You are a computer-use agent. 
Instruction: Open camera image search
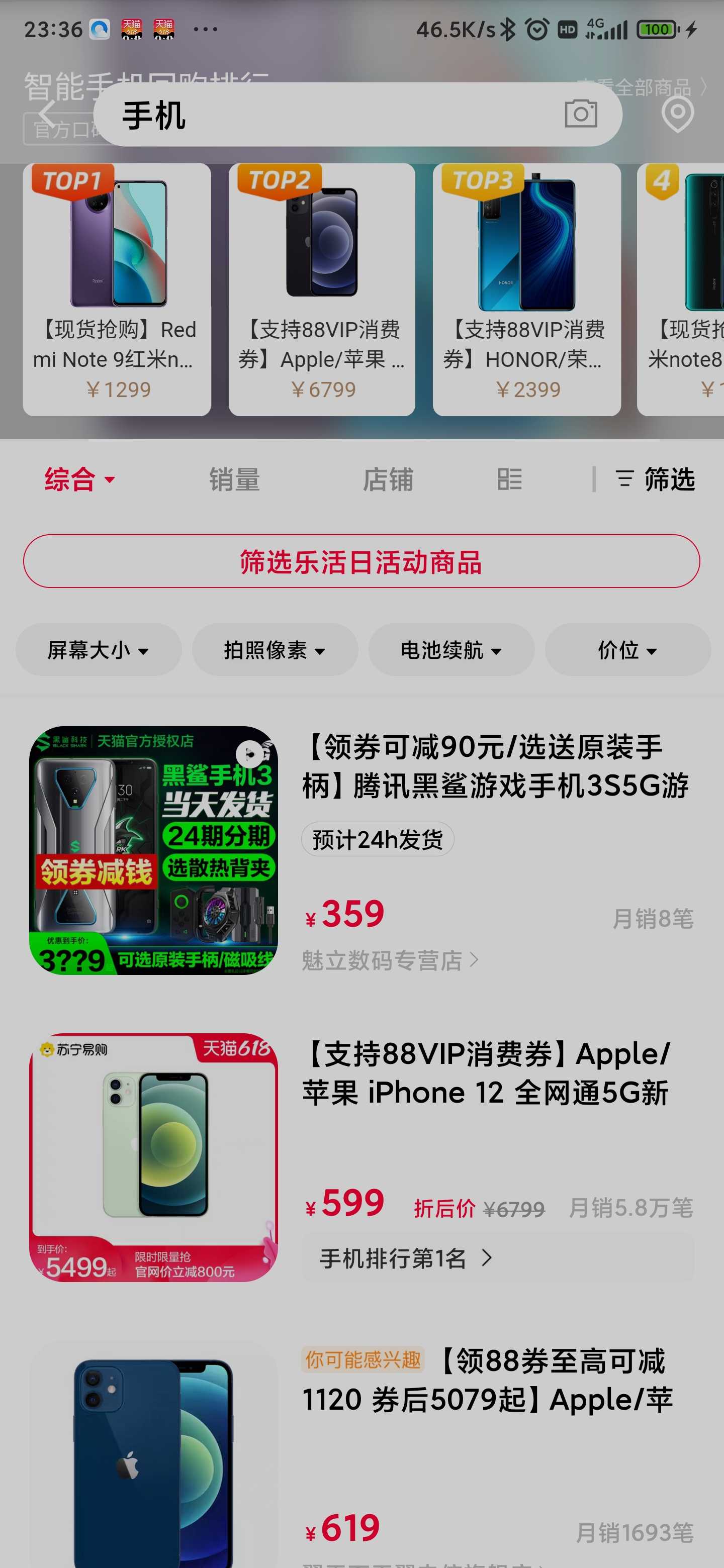pyautogui.click(x=580, y=114)
